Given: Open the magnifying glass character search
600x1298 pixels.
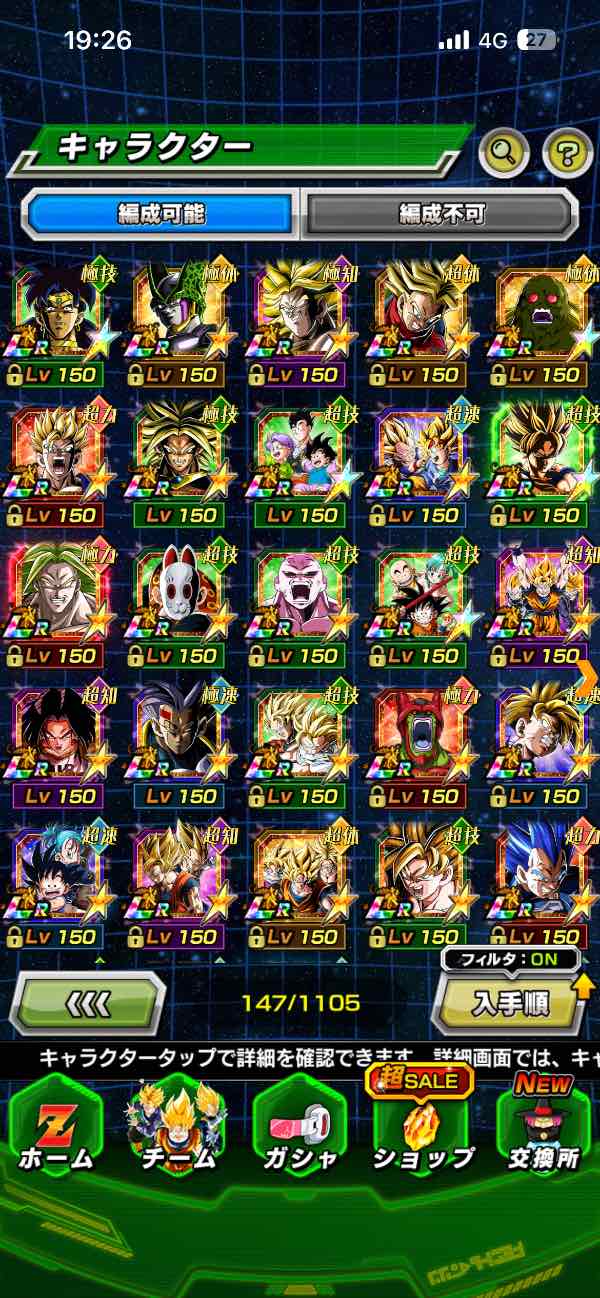Looking at the screenshot, I should point(503,153).
